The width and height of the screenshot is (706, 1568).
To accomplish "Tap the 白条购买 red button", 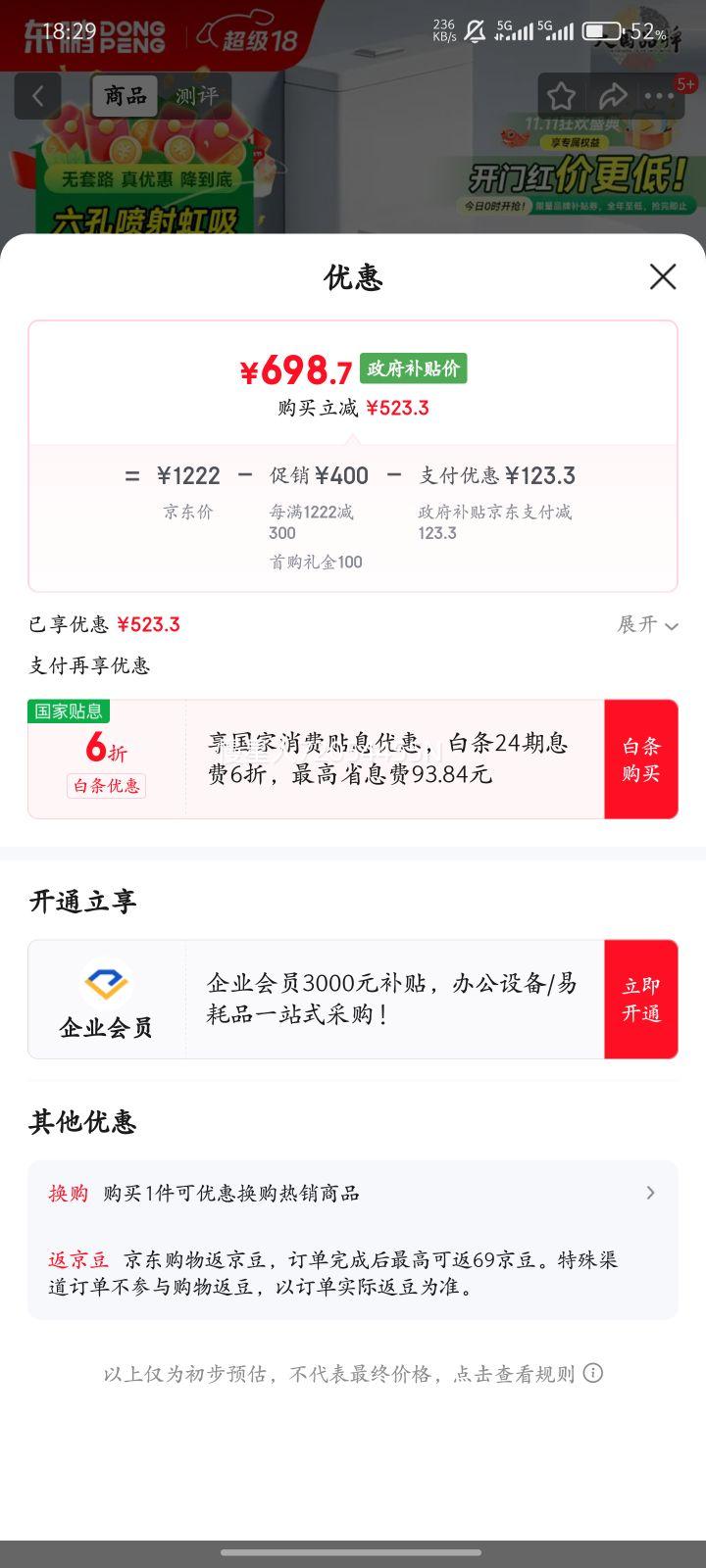I will click(642, 759).
